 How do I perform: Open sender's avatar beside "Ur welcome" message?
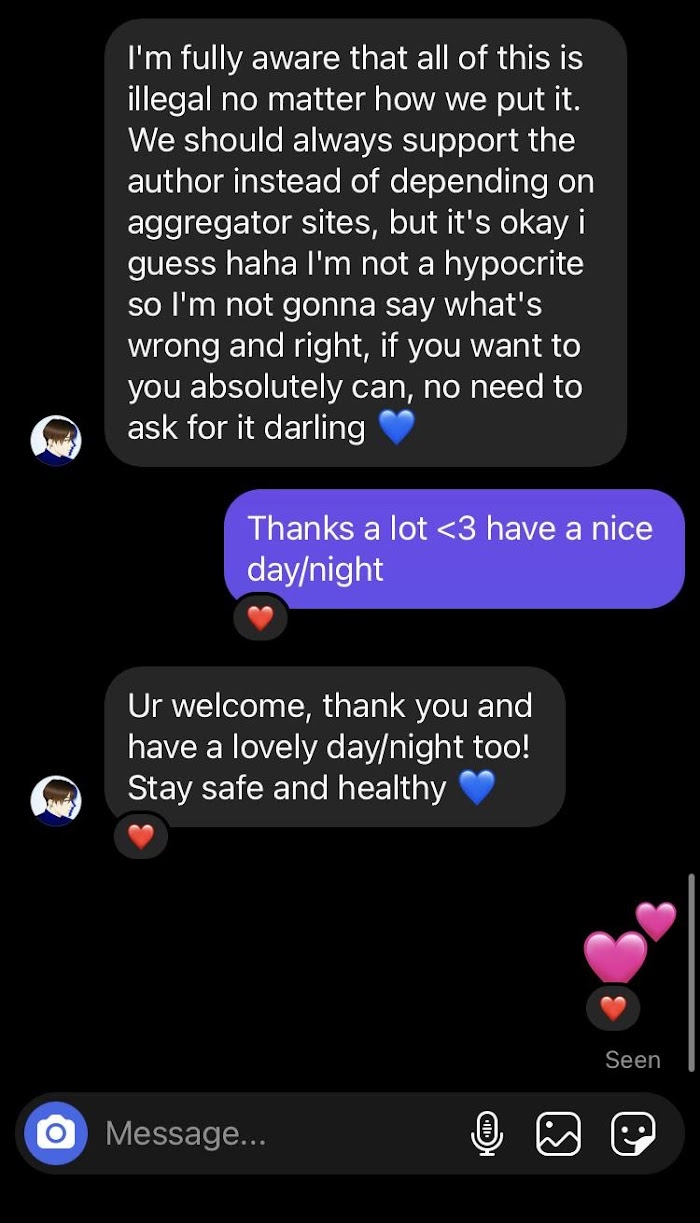pos(56,800)
